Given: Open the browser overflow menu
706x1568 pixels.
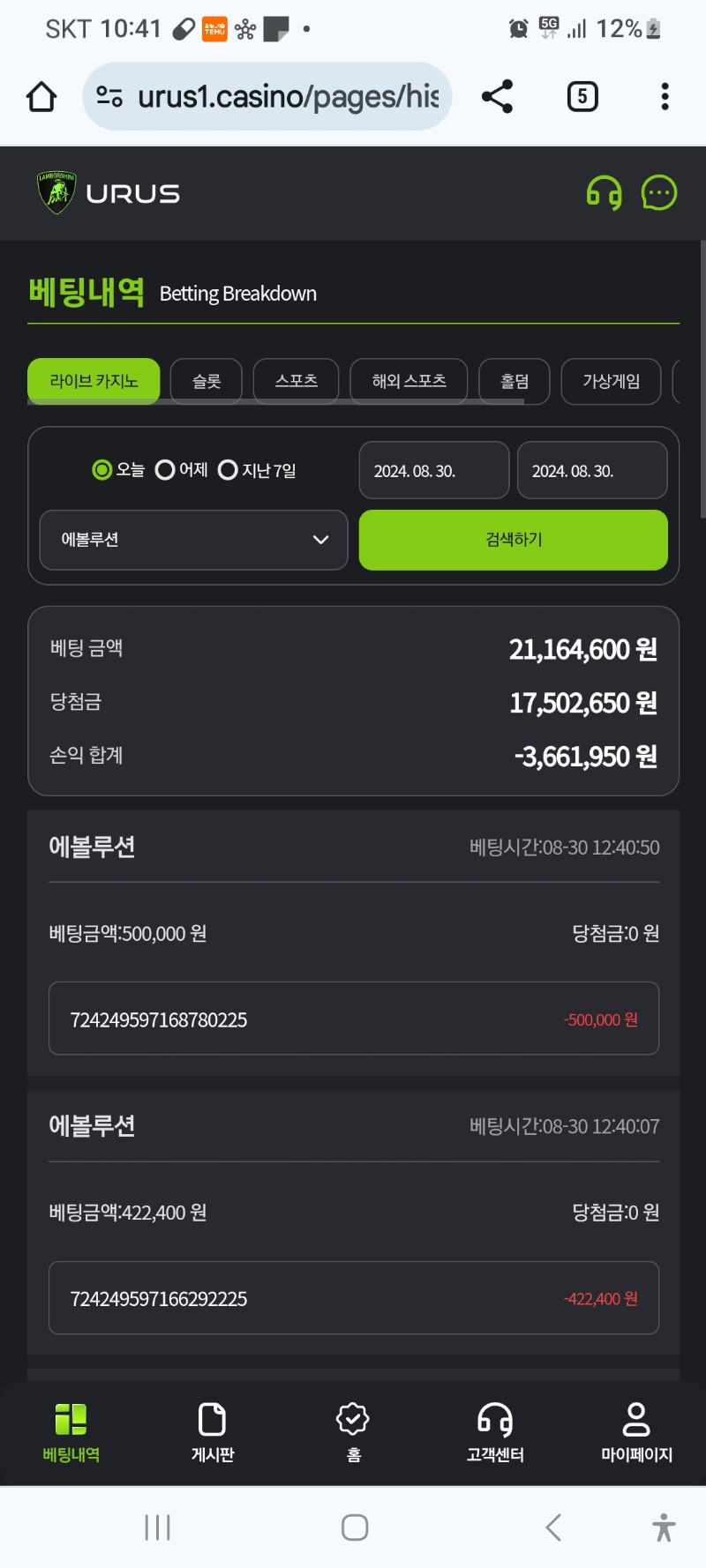Looking at the screenshot, I should (x=665, y=96).
